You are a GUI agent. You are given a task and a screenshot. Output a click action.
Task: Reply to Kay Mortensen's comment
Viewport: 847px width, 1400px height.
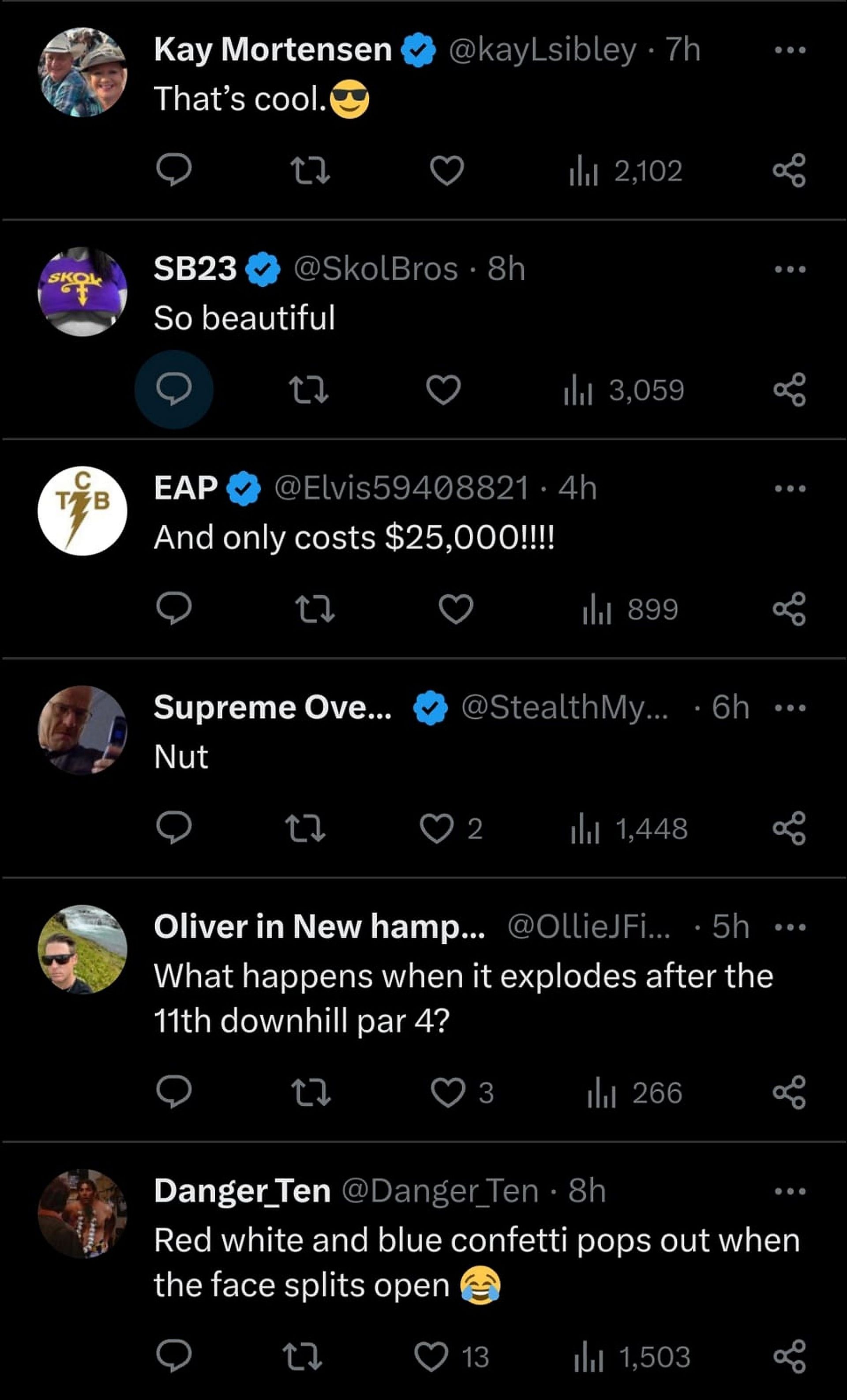tap(174, 170)
